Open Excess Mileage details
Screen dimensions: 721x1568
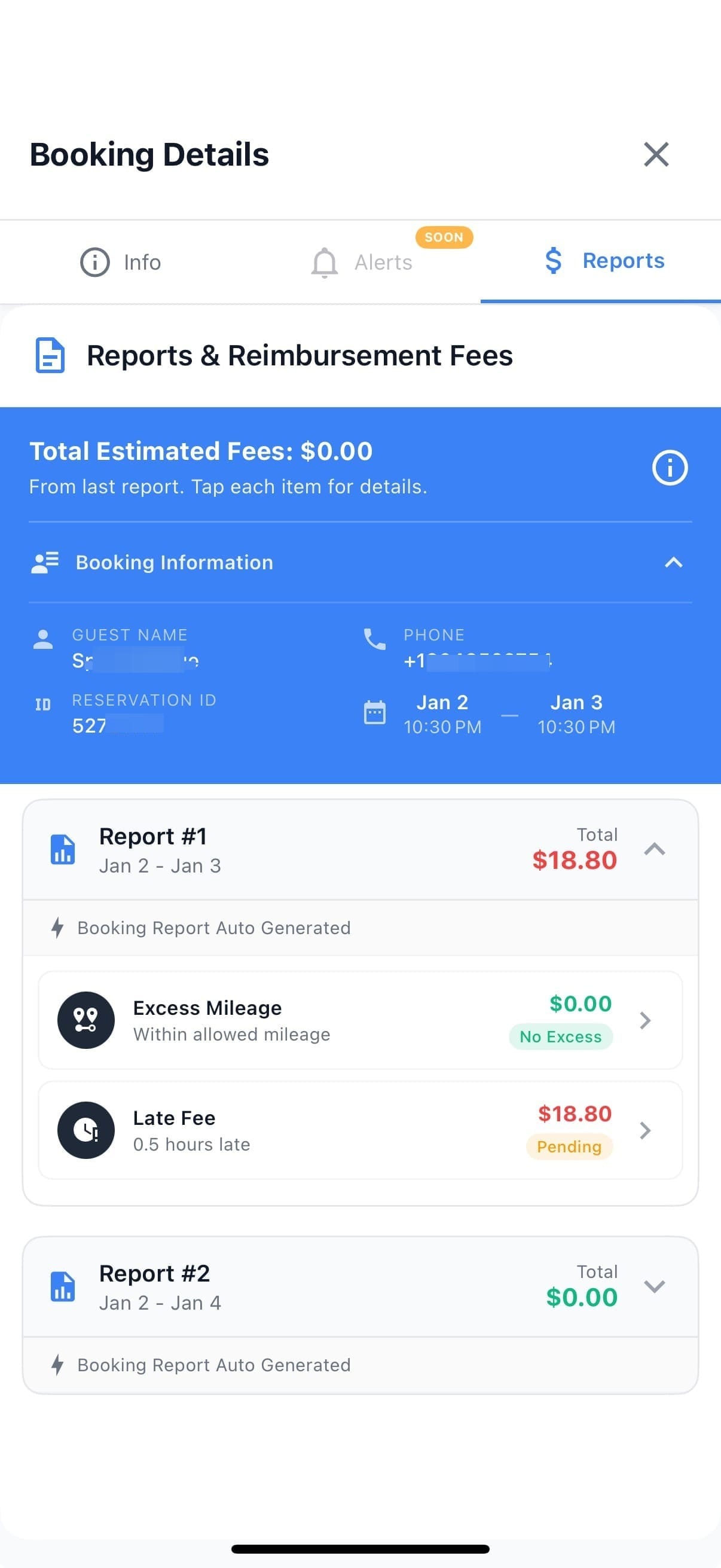[x=360, y=1020]
